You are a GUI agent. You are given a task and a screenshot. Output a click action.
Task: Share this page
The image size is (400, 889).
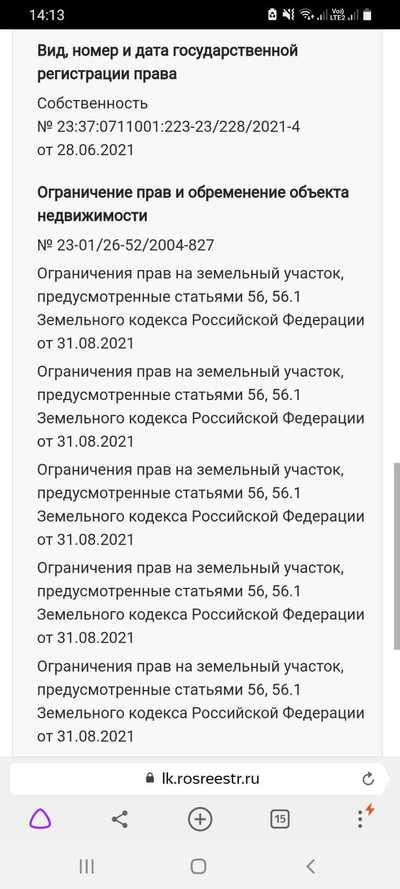pyautogui.click(x=120, y=819)
